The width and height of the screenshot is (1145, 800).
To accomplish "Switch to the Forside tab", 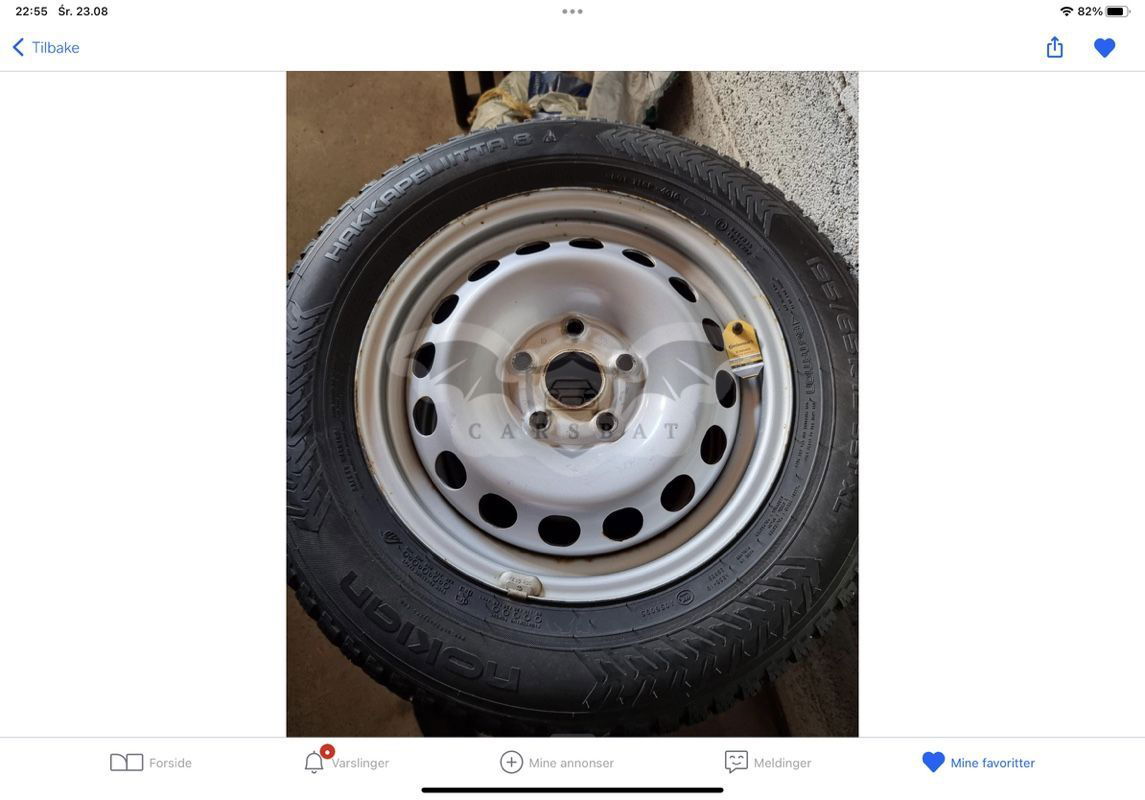I will click(151, 762).
